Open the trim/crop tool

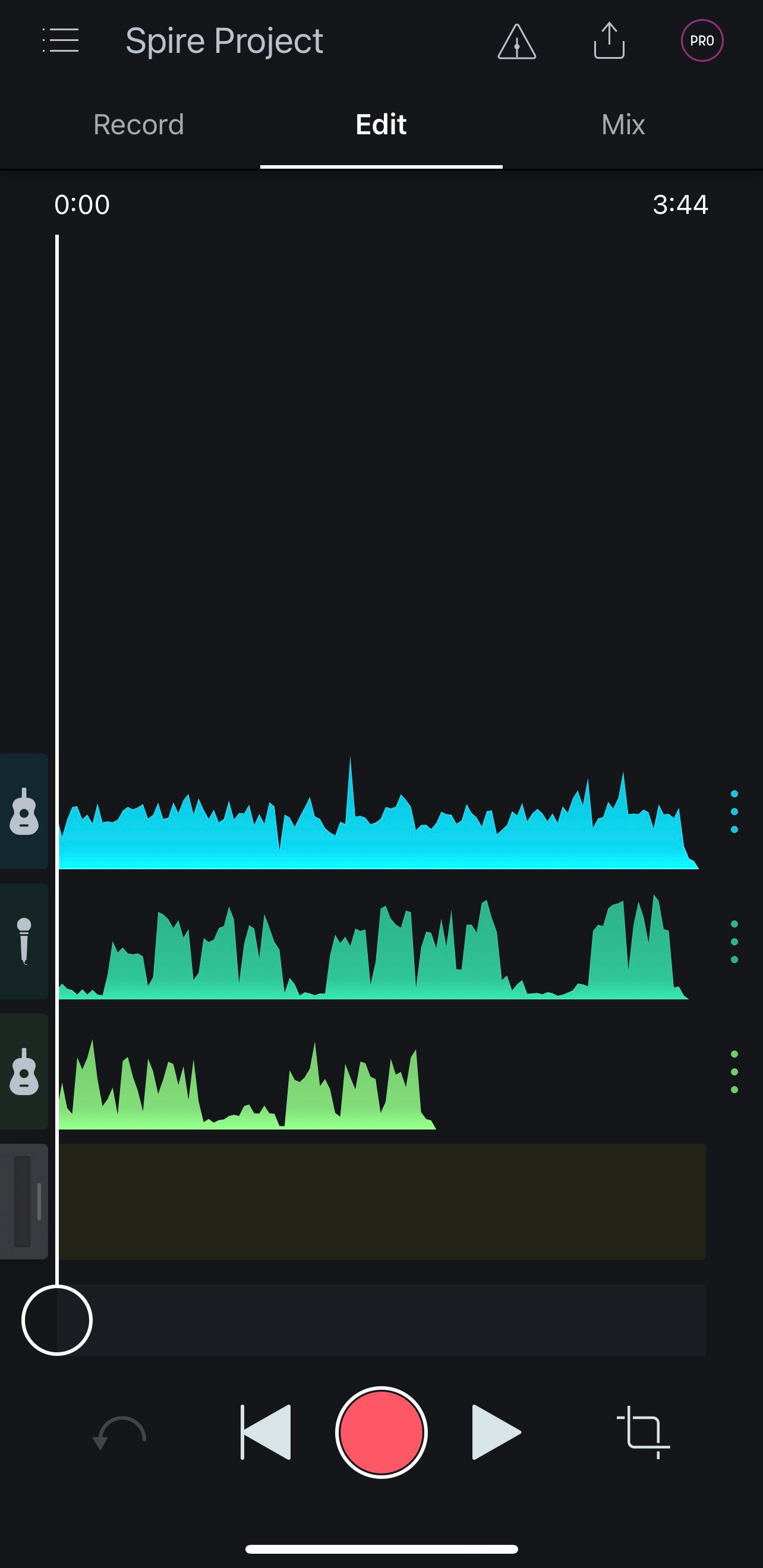coord(643,1433)
